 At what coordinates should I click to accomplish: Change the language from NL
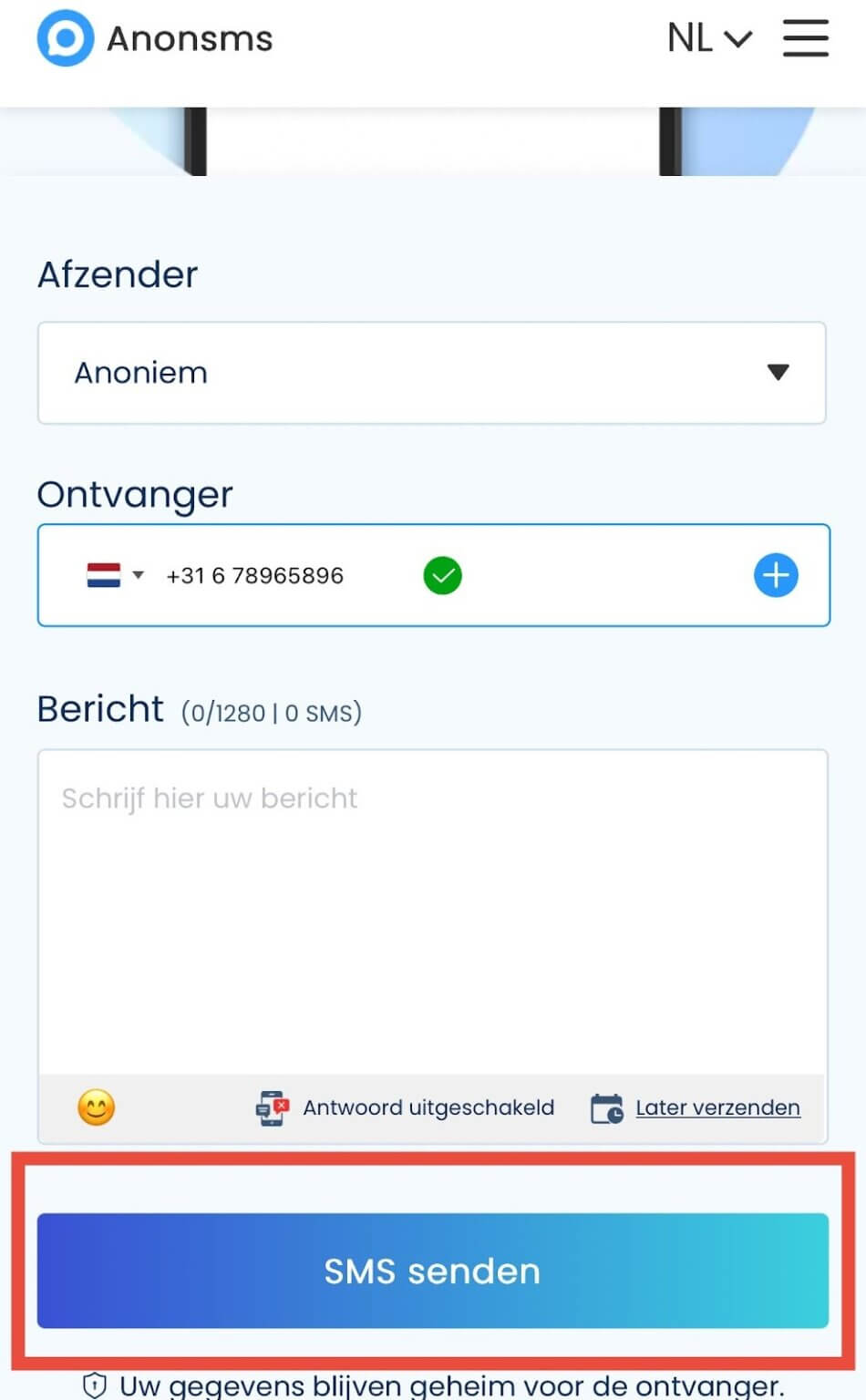tap(709, 38)
